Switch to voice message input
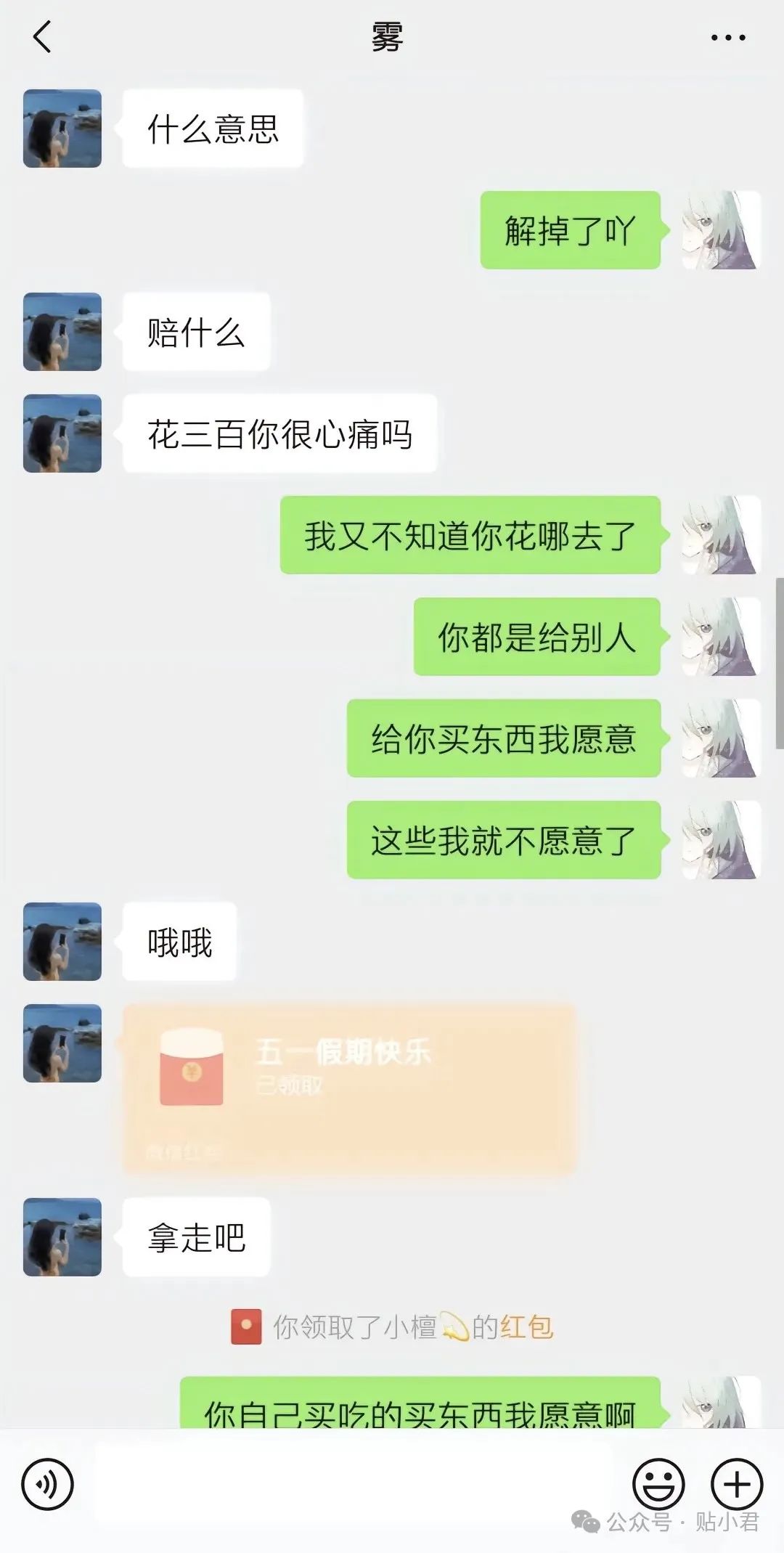 pyautogui.click(x=48, y=1484)
